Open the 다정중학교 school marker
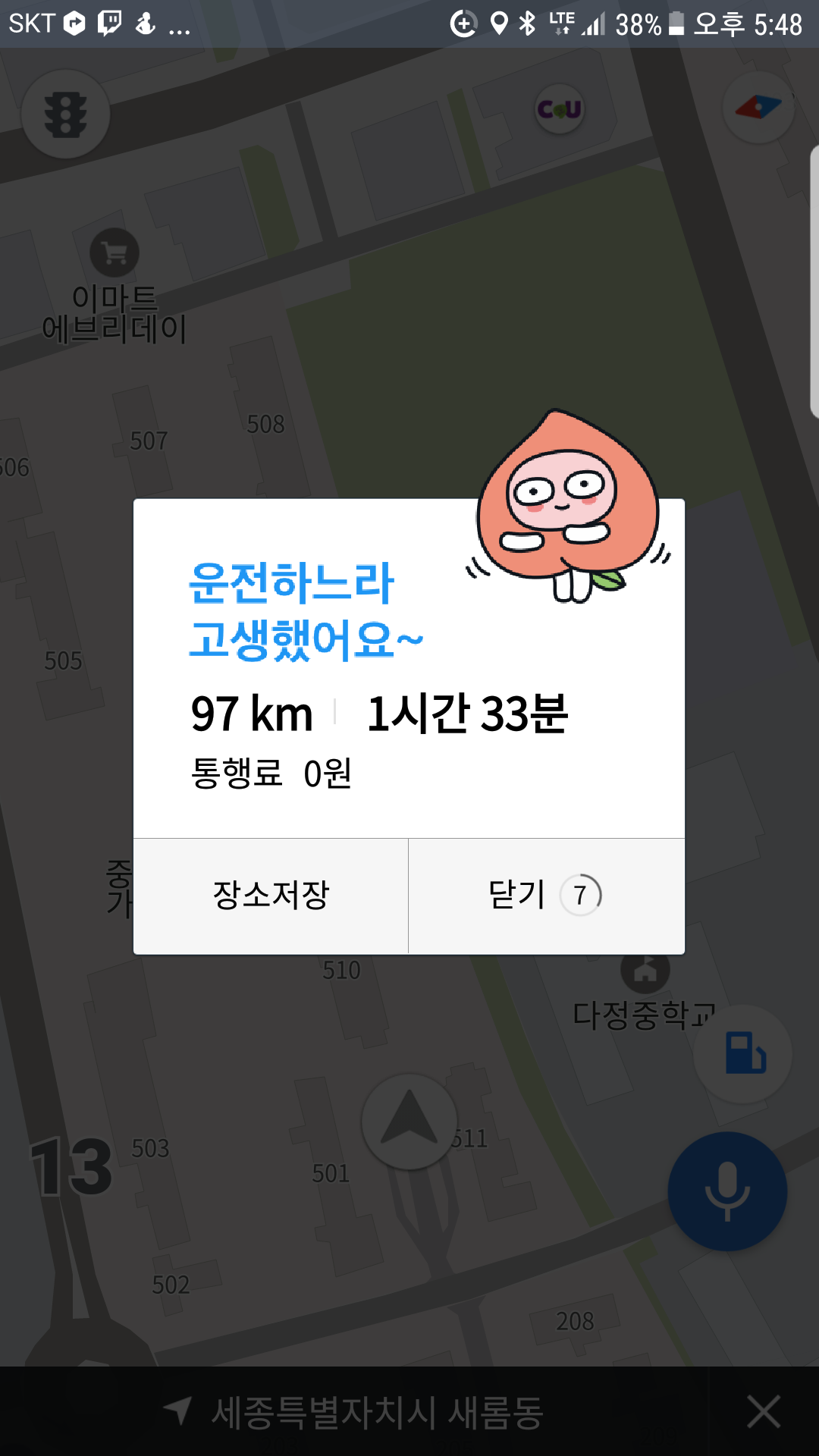Screen dimensions: 819x1456 click(x=645, y=971)
